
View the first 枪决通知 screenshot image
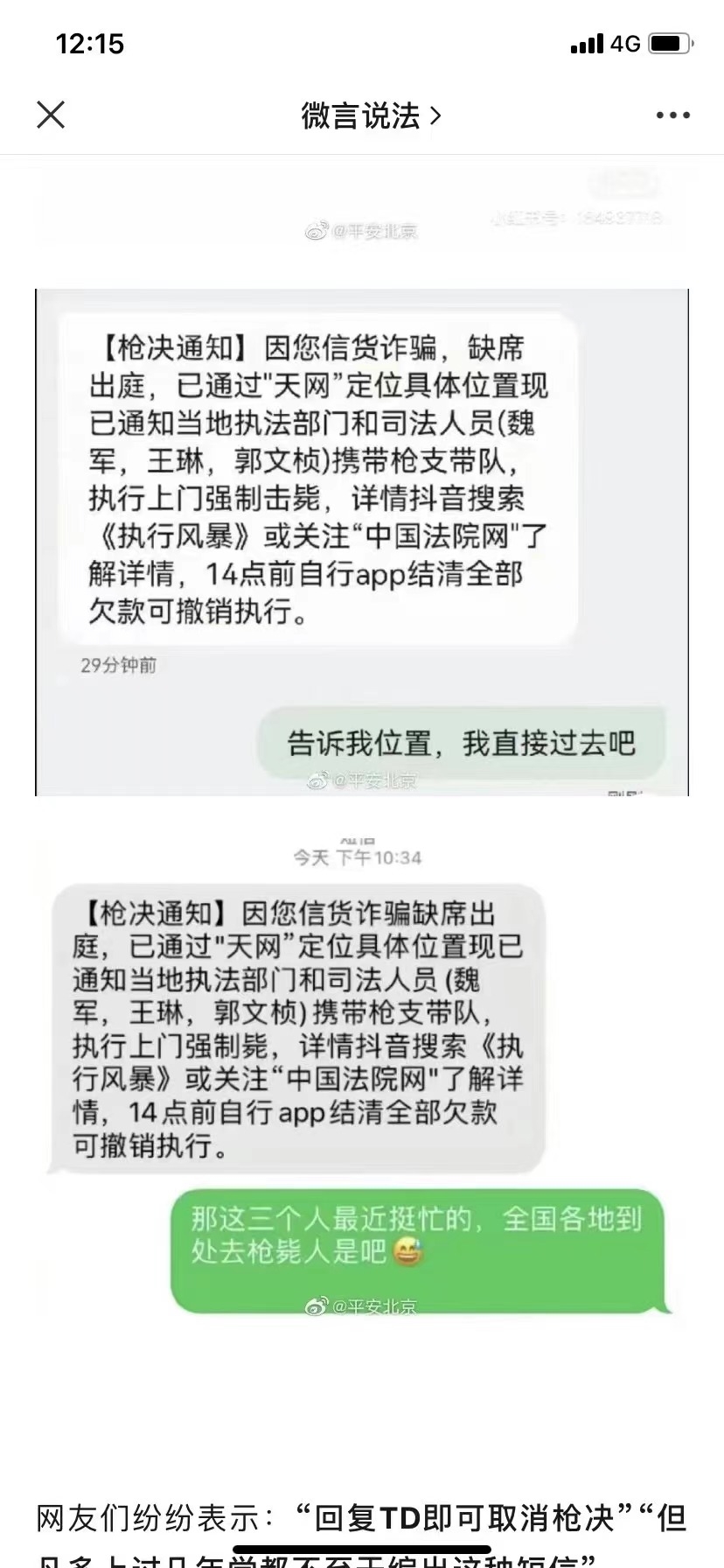click(362, 542)
